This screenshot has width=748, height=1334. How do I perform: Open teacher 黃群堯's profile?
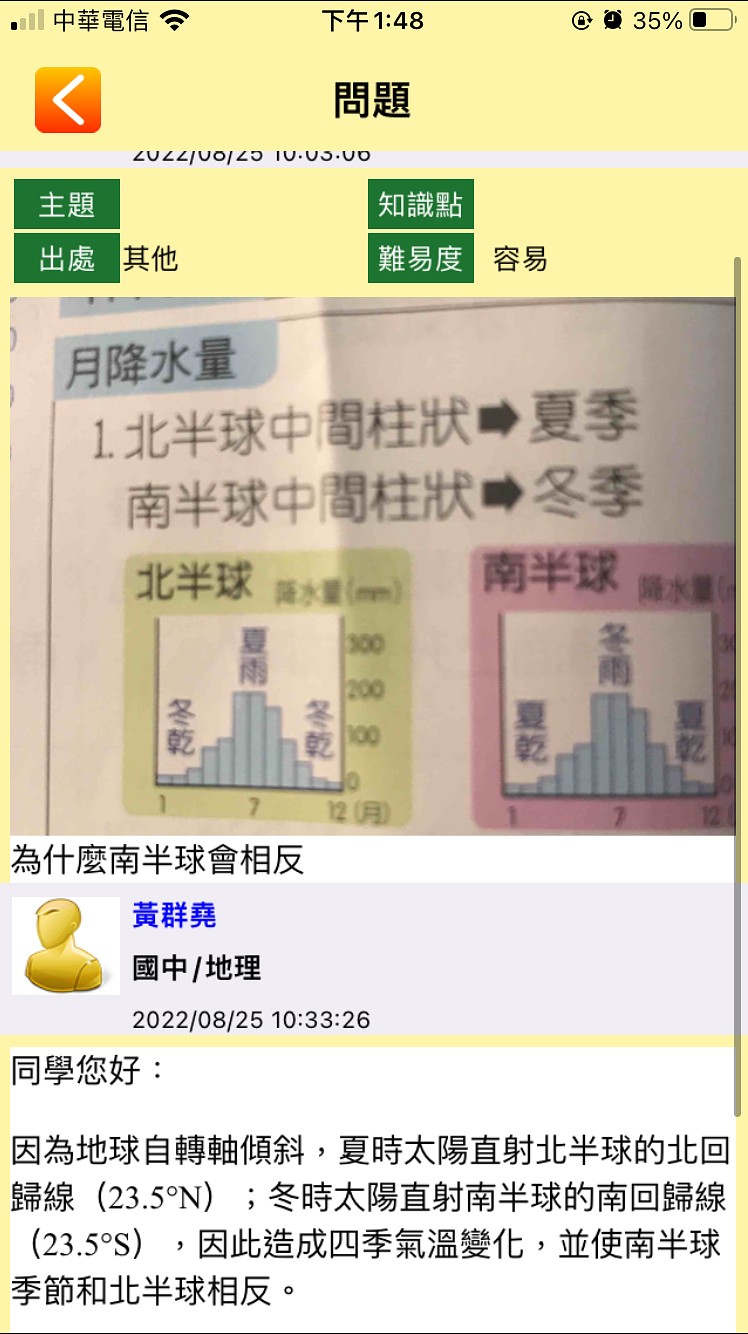point(174,914)
